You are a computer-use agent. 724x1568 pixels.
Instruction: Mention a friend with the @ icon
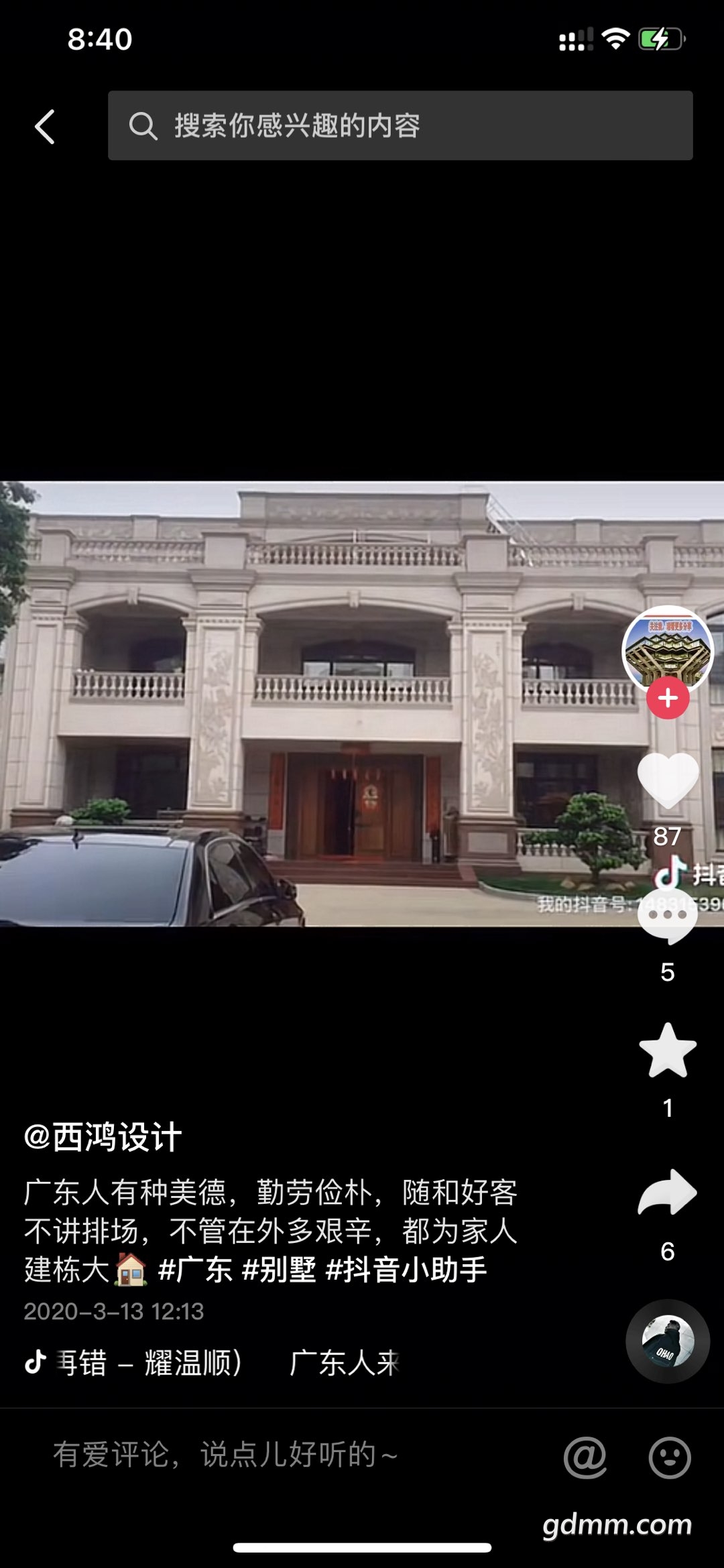(585, 1457)
